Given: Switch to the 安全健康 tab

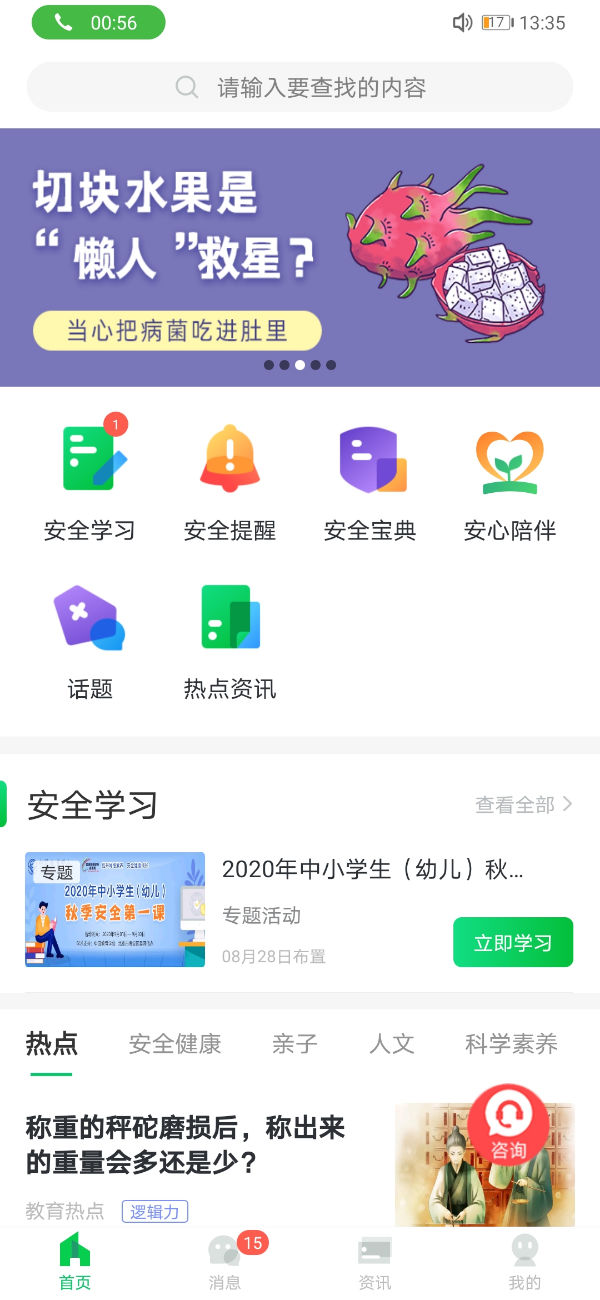Looking at the screenshot, I should [175, 1044].
